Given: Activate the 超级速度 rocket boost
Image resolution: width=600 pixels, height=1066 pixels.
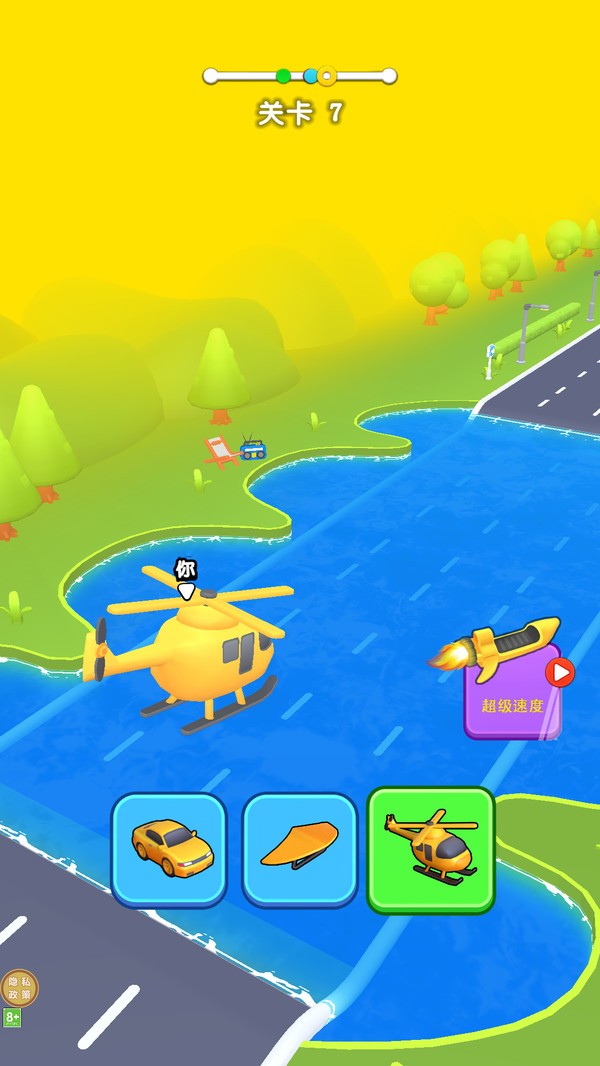Looking at the screenshot, I should [512, 690].
